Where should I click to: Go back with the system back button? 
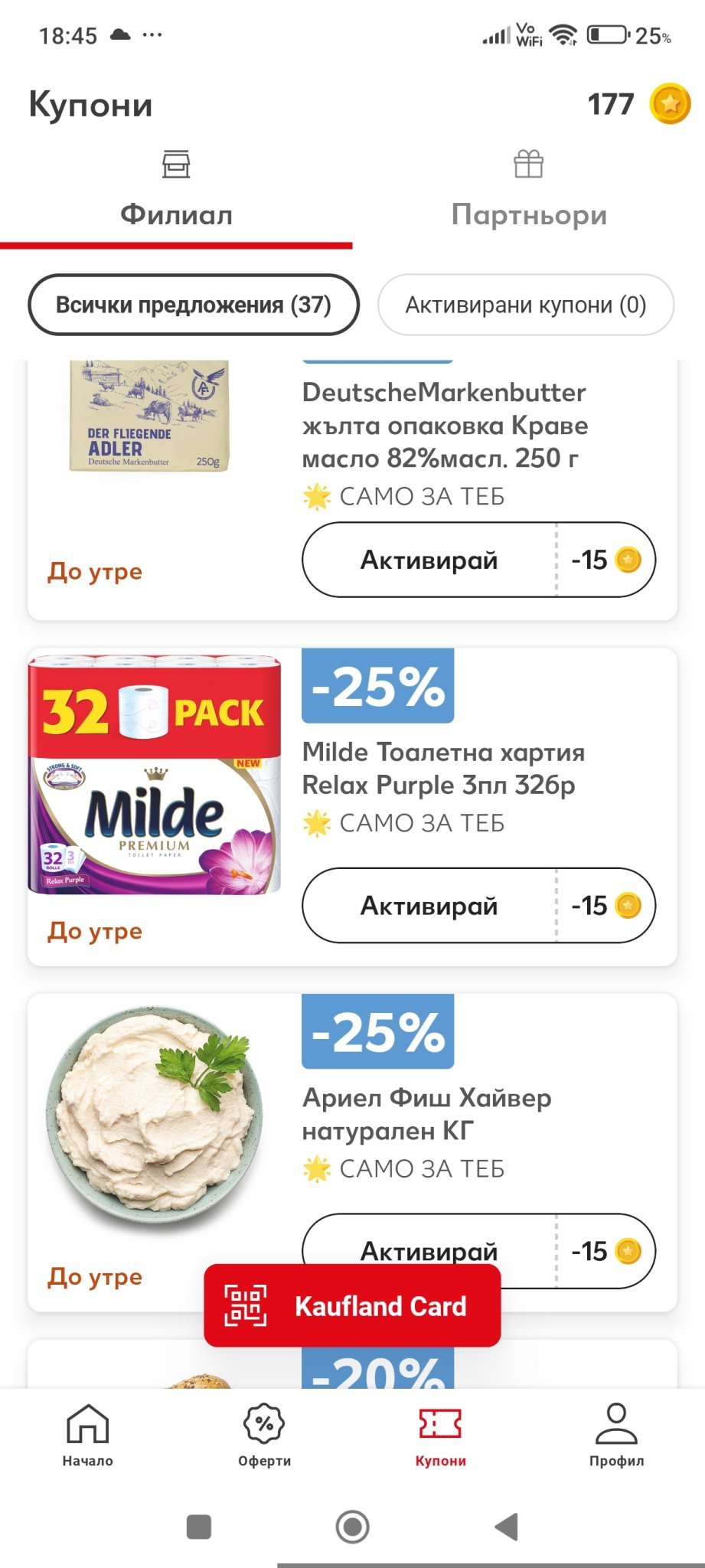click(x=506, y=1527)
